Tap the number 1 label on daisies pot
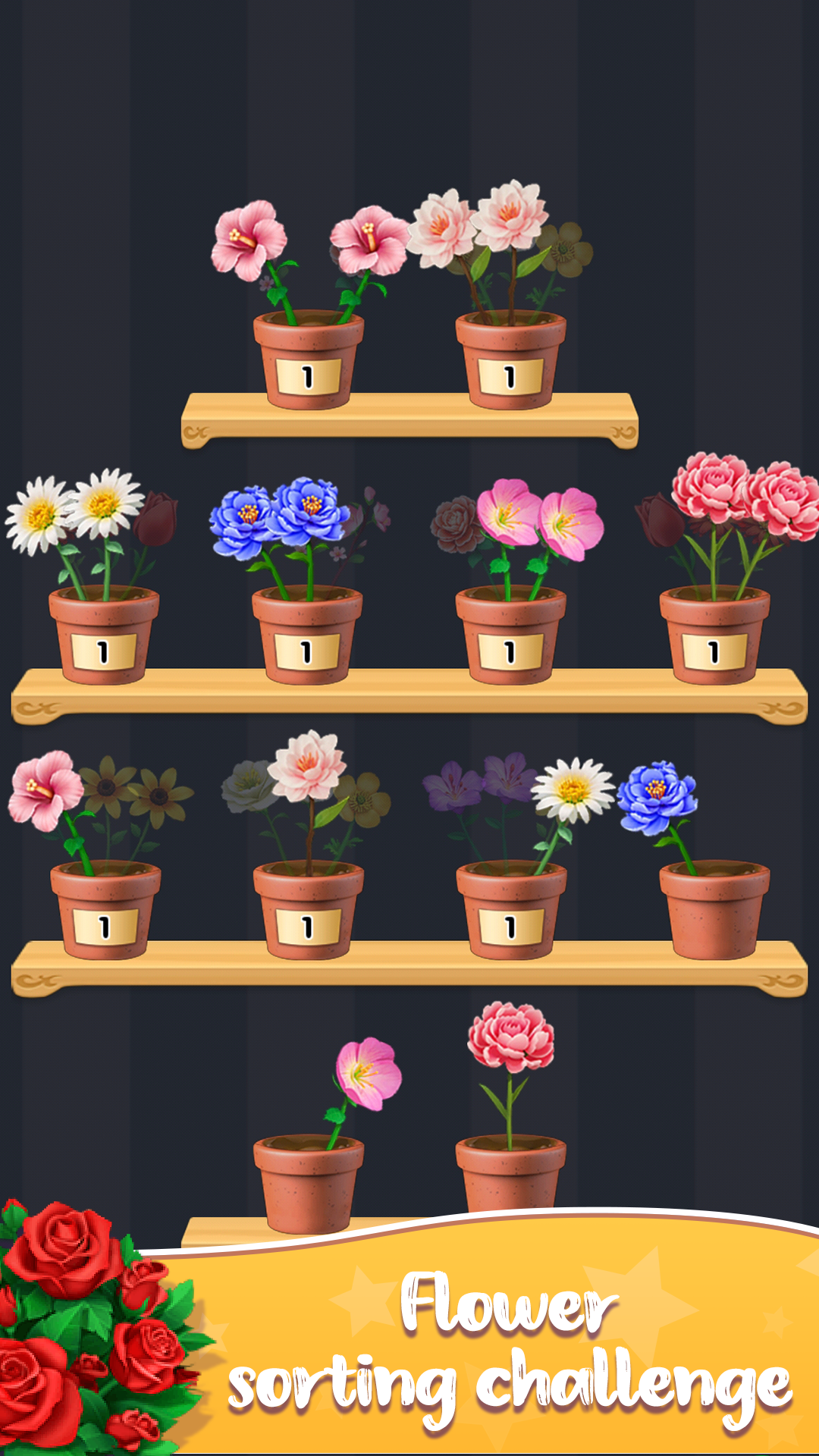Screen dimensions: 819x1456 101,650
